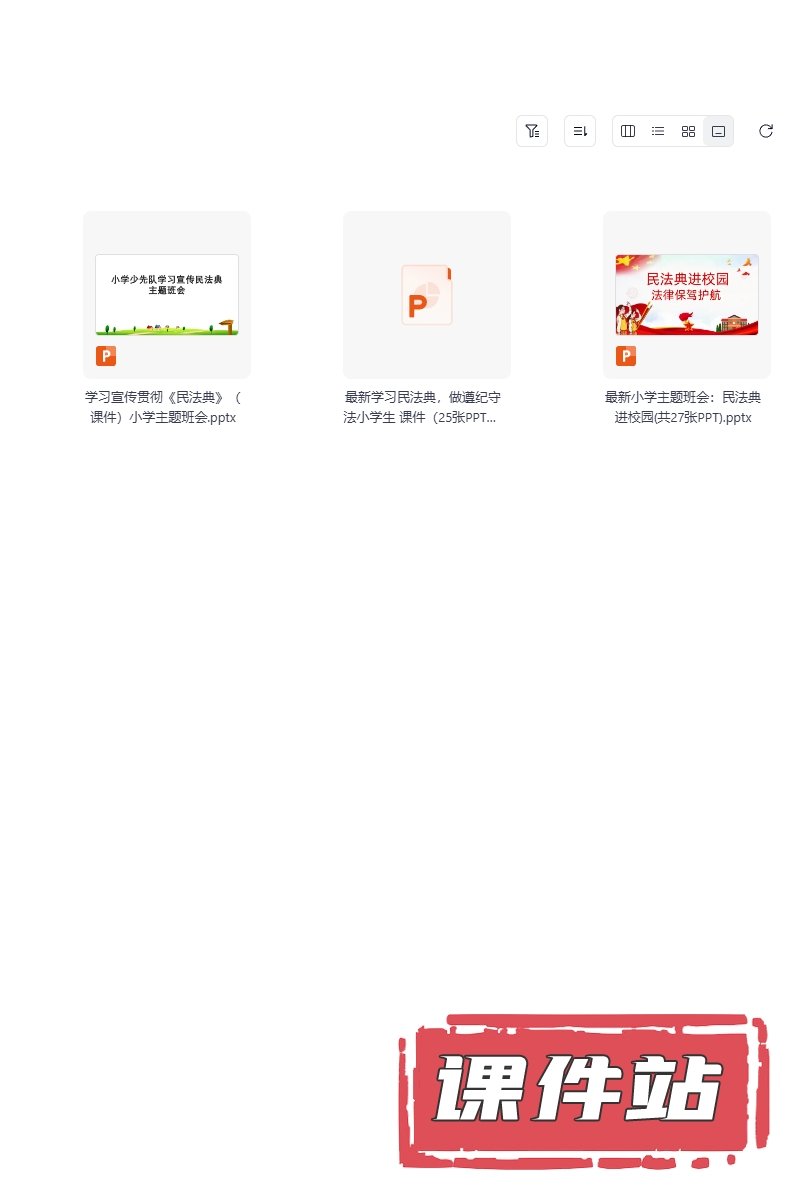Image resolution: width=800 pixels, height=1200 pixels.
Task: Switch to the list view layout
Action: pos(658,131)
